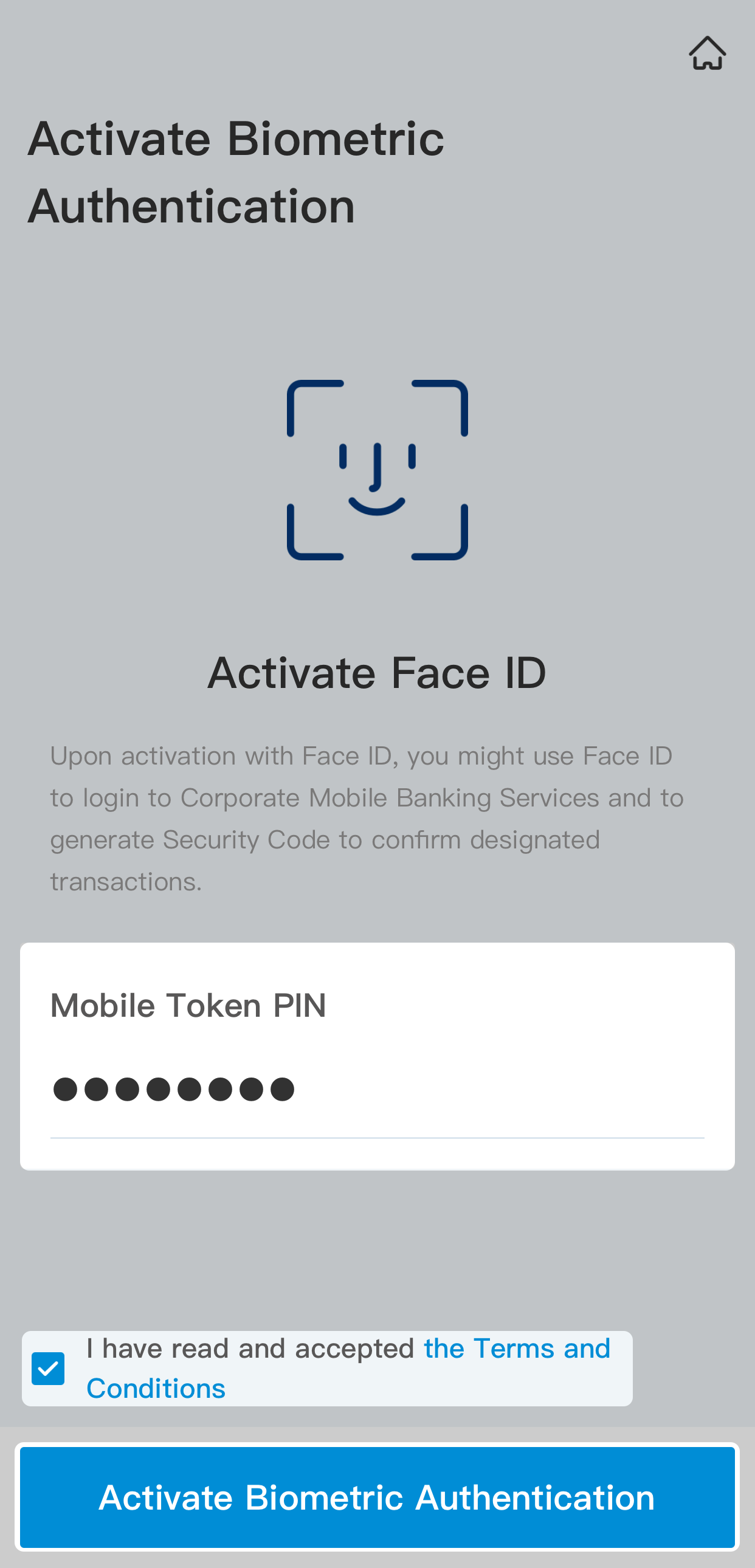Tap the Mobile Token PIN field
The image size is (755, 1568).
(x=376, y=1088)
